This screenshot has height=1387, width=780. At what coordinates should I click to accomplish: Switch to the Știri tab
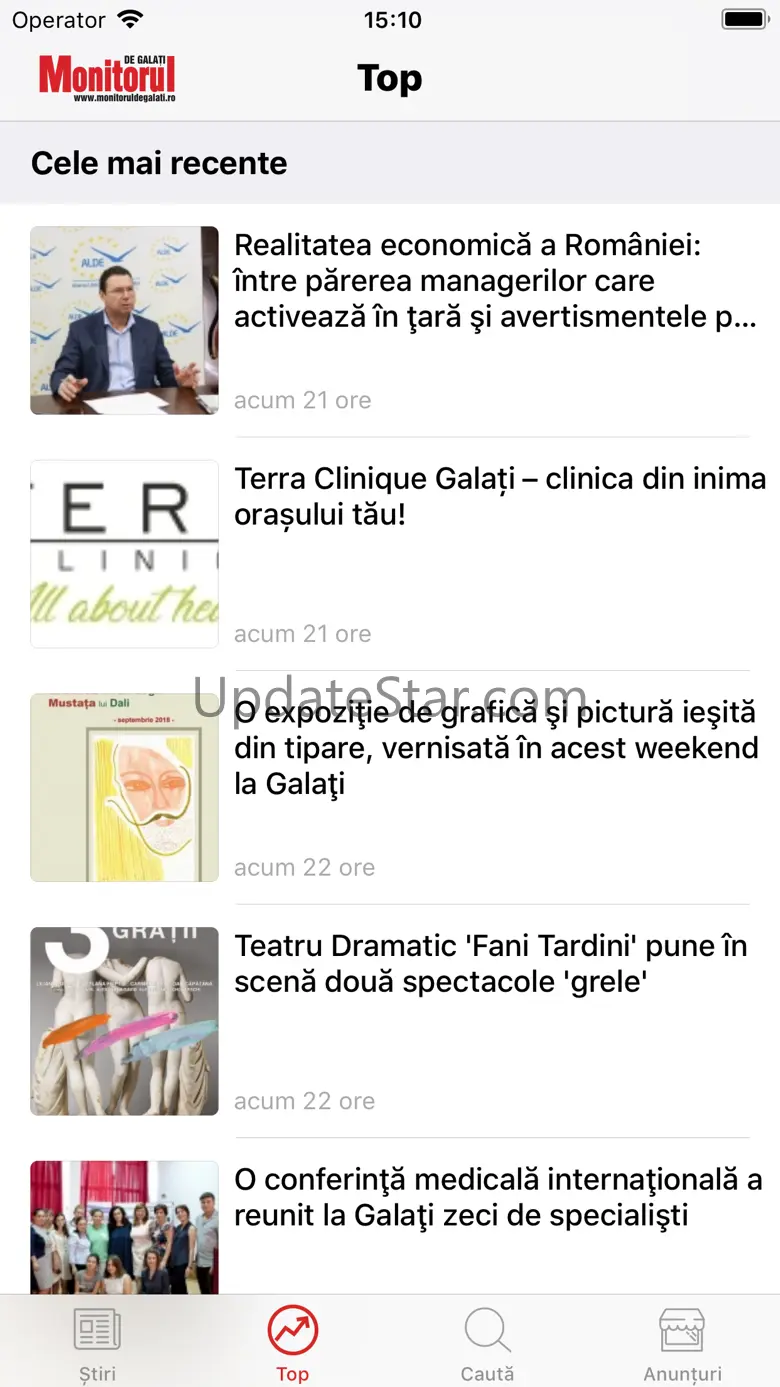[x=97, y=1343]
